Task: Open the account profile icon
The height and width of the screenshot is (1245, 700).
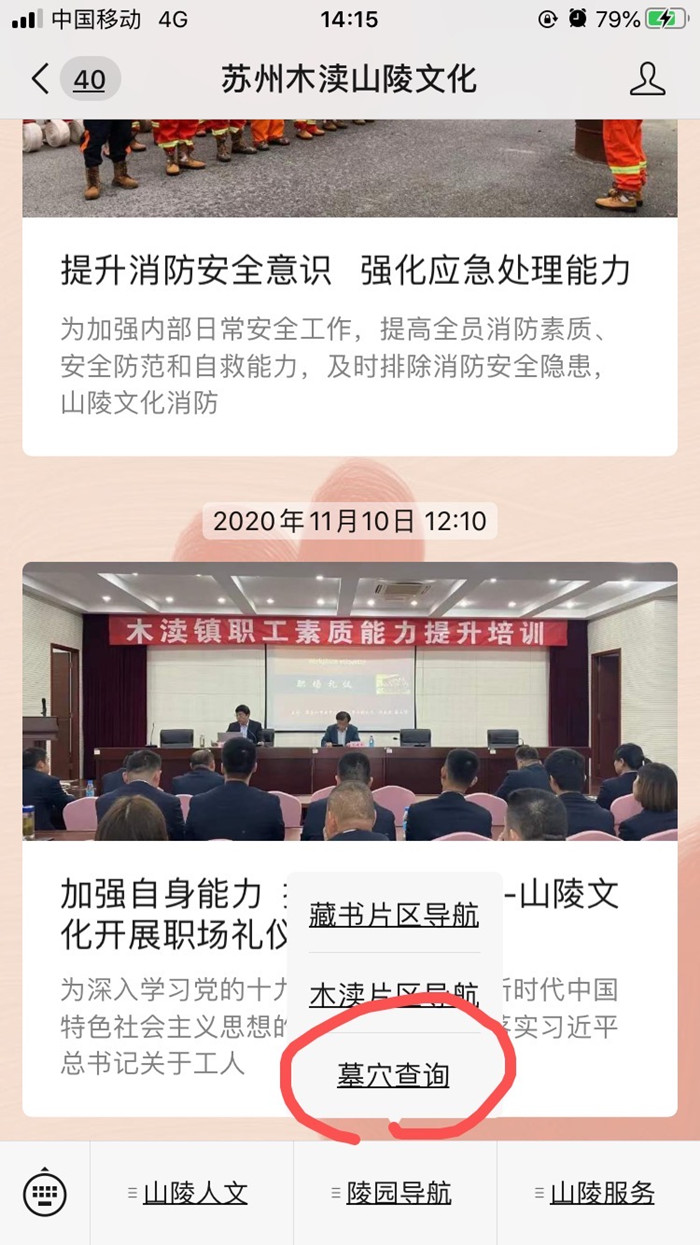Action: coord(647,79)
